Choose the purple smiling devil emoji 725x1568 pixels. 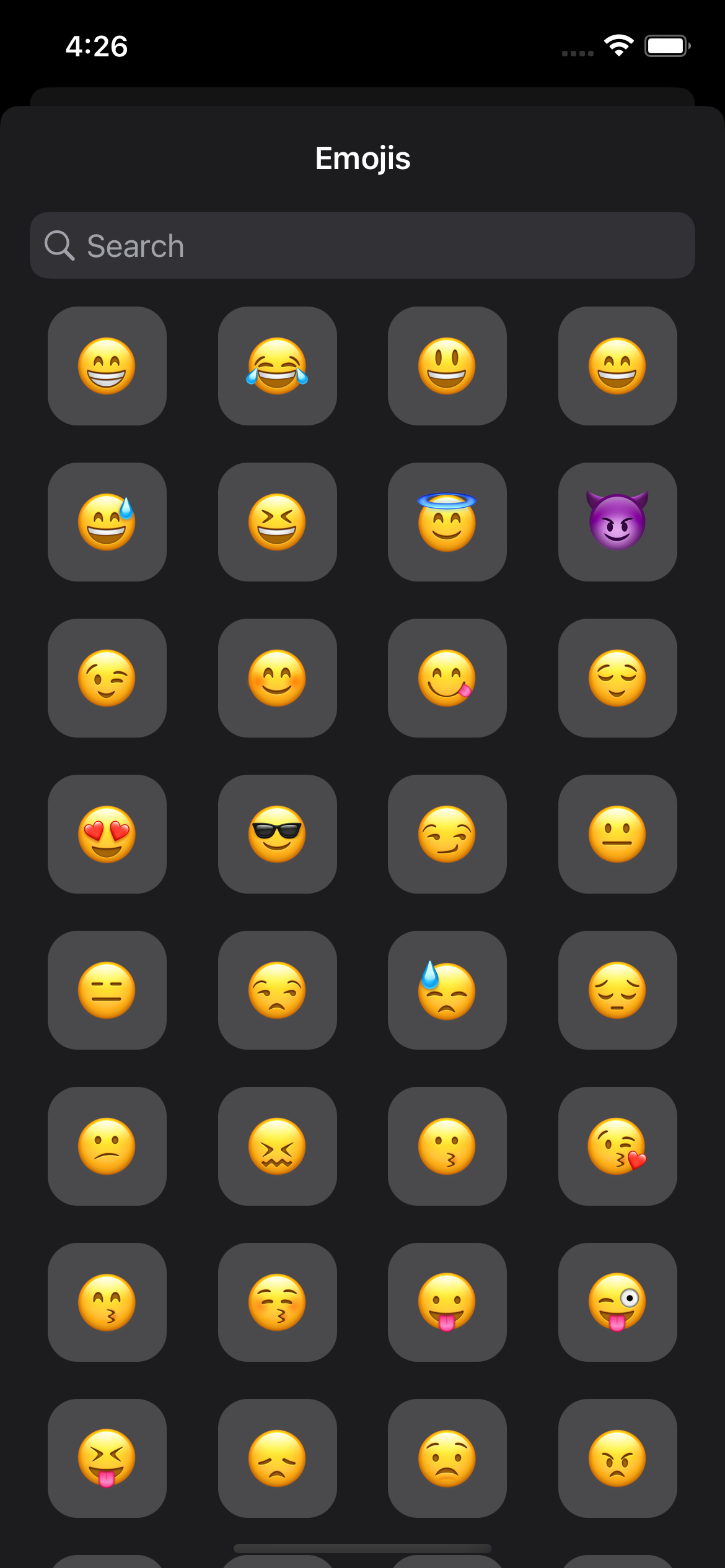coord(617,522)
